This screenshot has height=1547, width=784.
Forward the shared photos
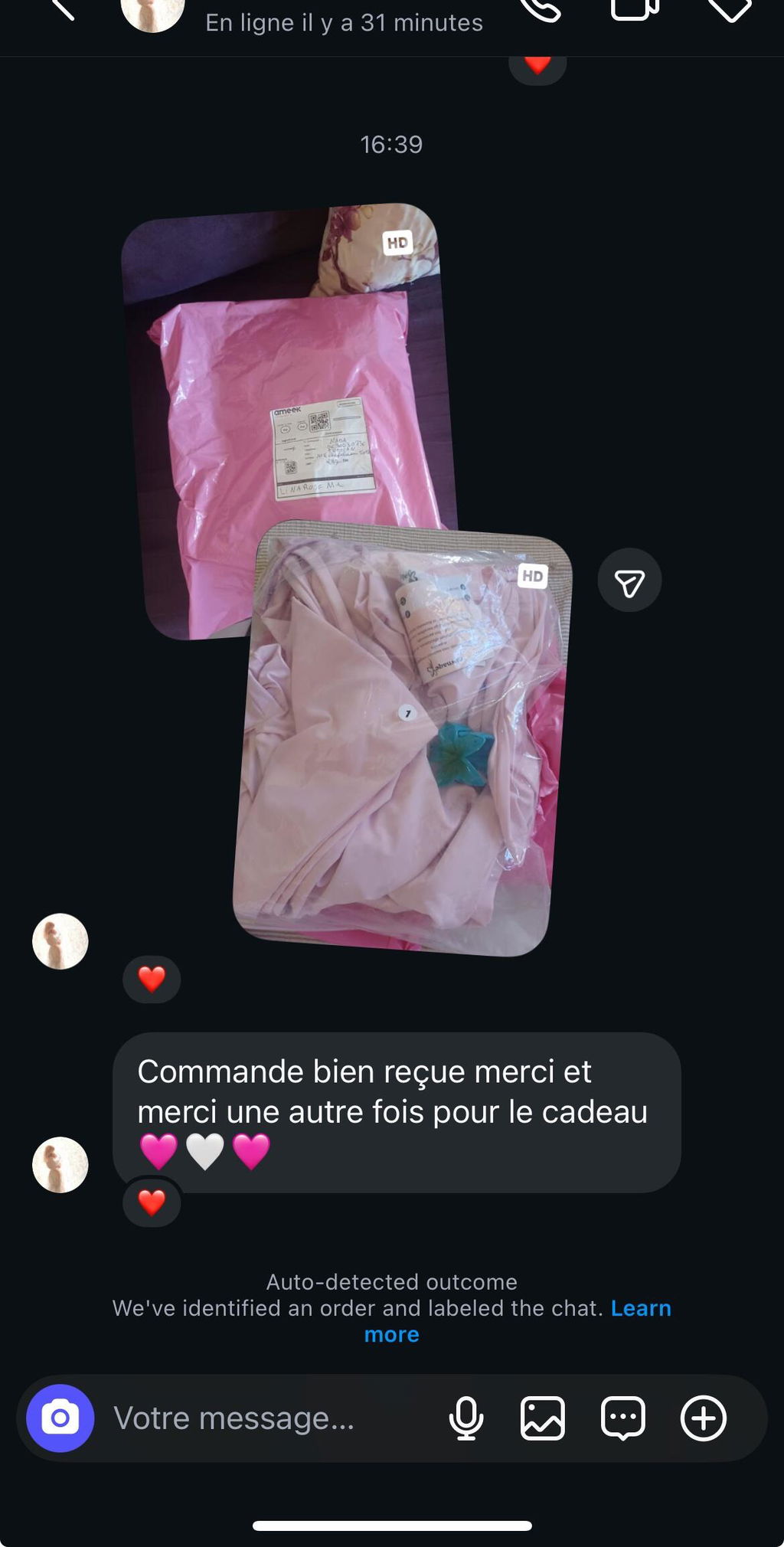(x=629, y=581)
